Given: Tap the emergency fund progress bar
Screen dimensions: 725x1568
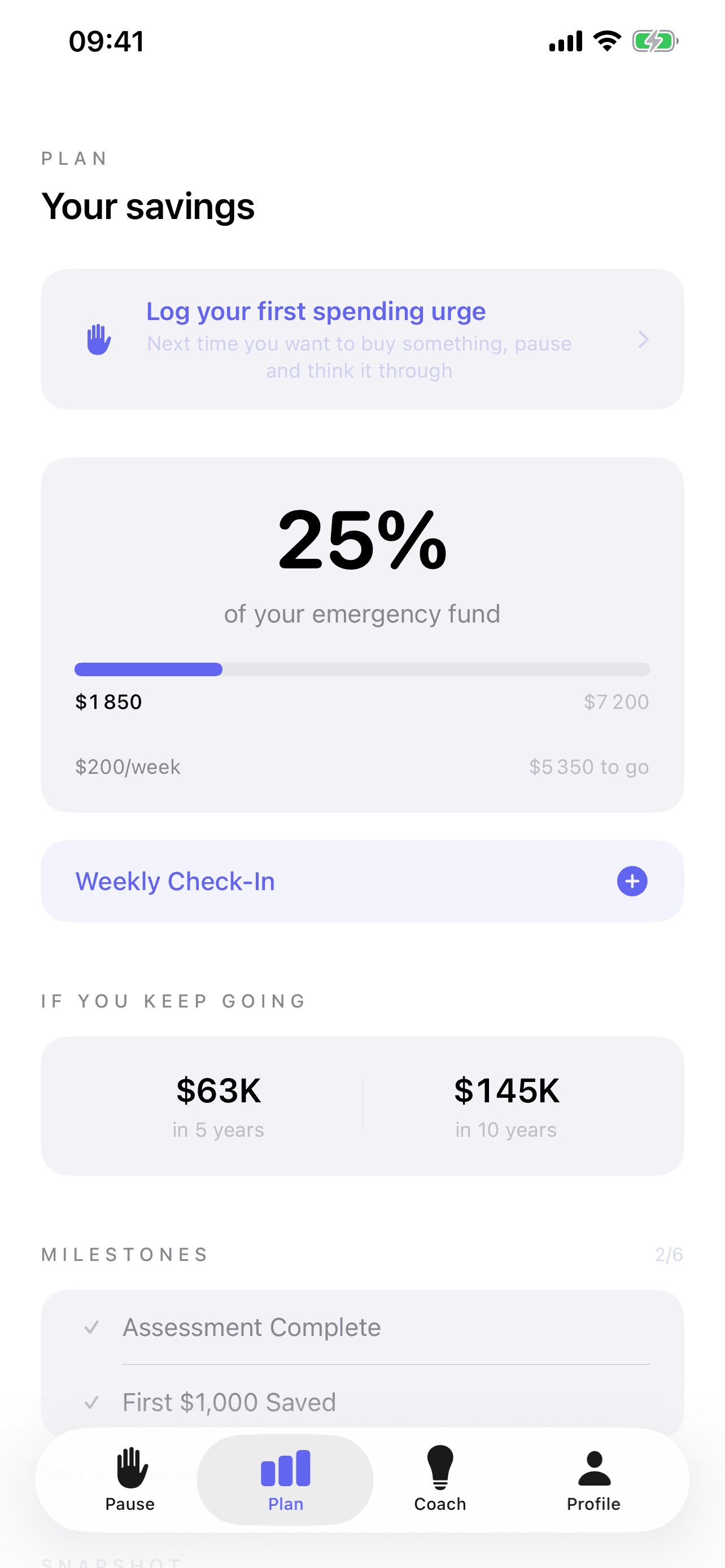Looking at the screenshot, I should pyautogui.click(x=362, y=669).
